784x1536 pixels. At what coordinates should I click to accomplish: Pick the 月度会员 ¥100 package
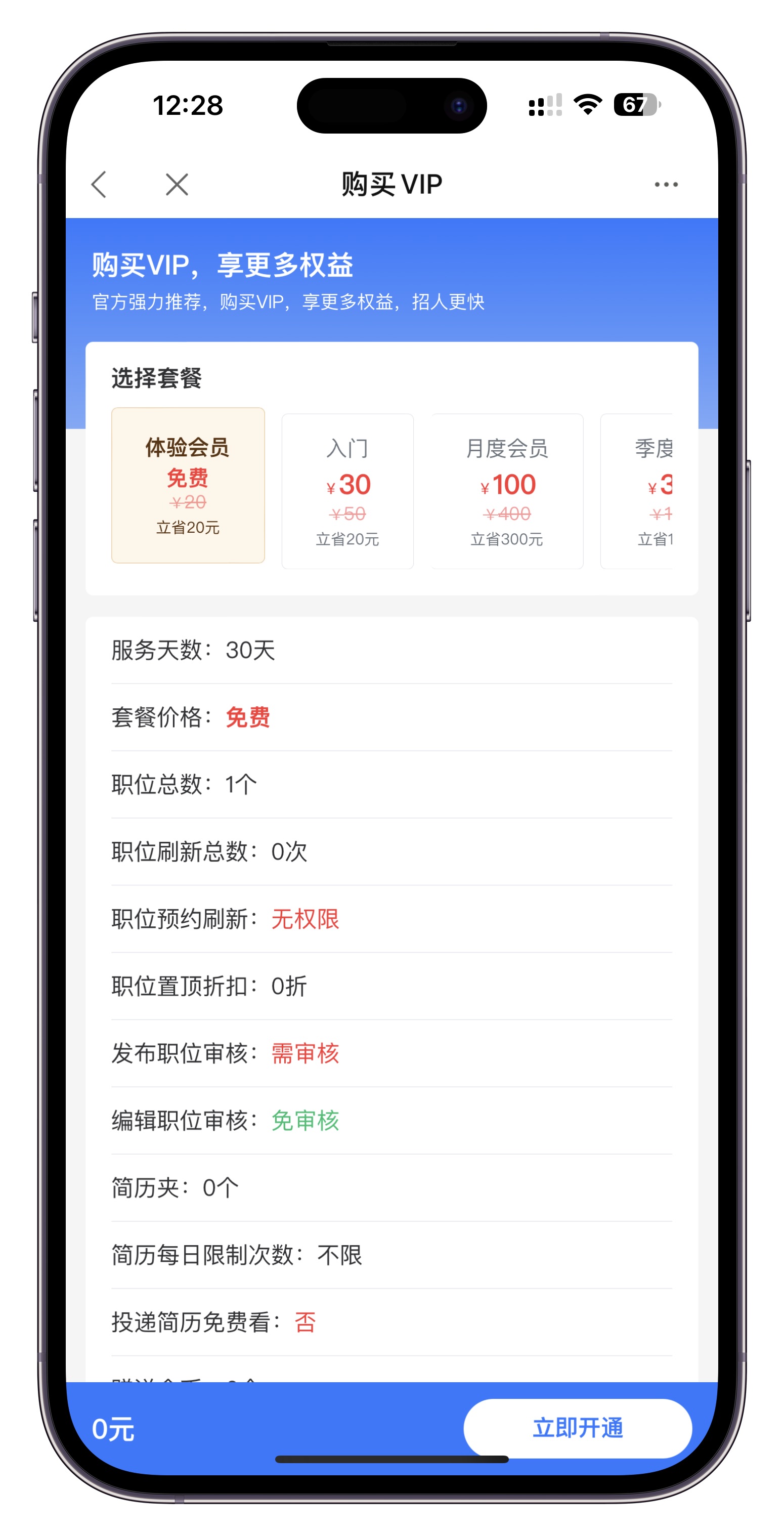click(x=507, y=491)
